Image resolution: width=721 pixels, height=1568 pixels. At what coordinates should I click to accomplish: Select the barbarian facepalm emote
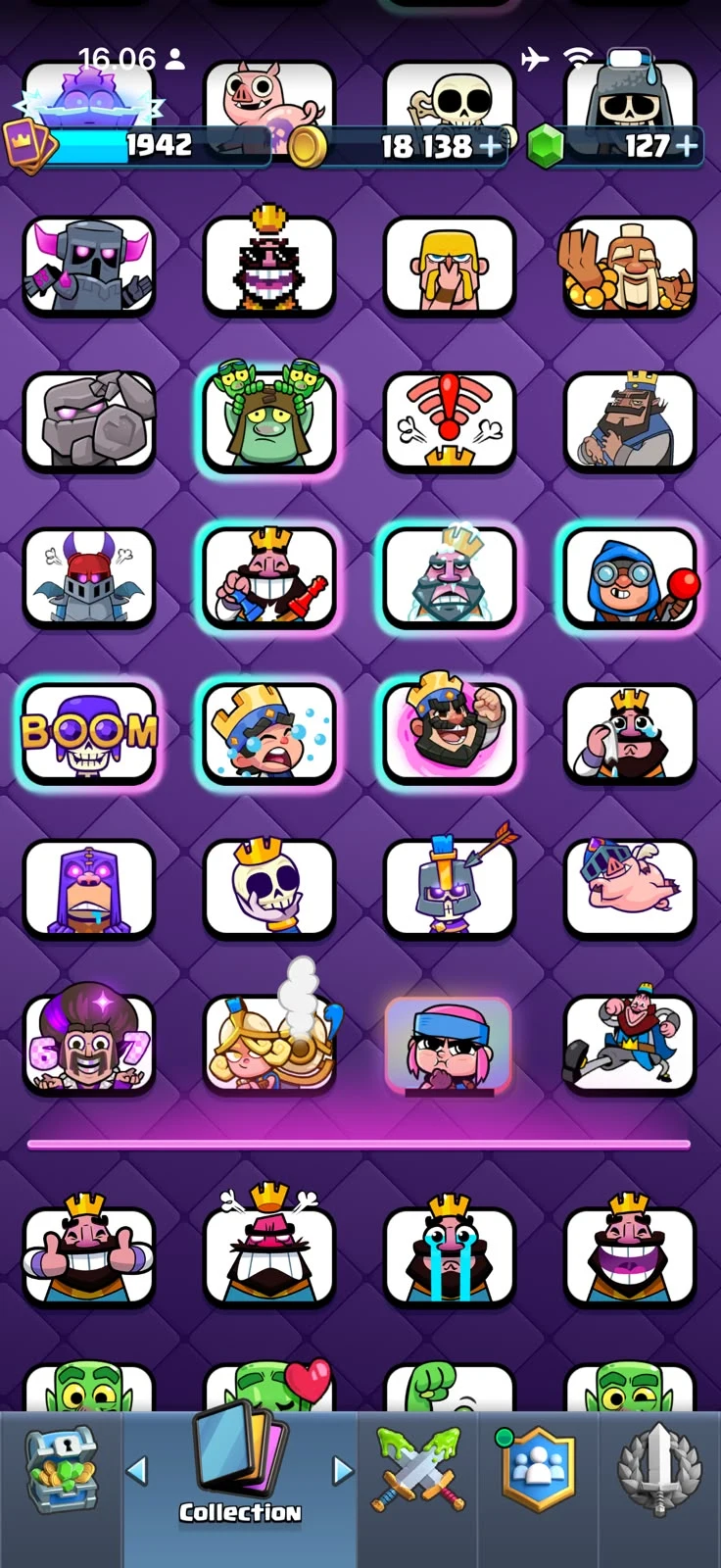tap(450, 265)
